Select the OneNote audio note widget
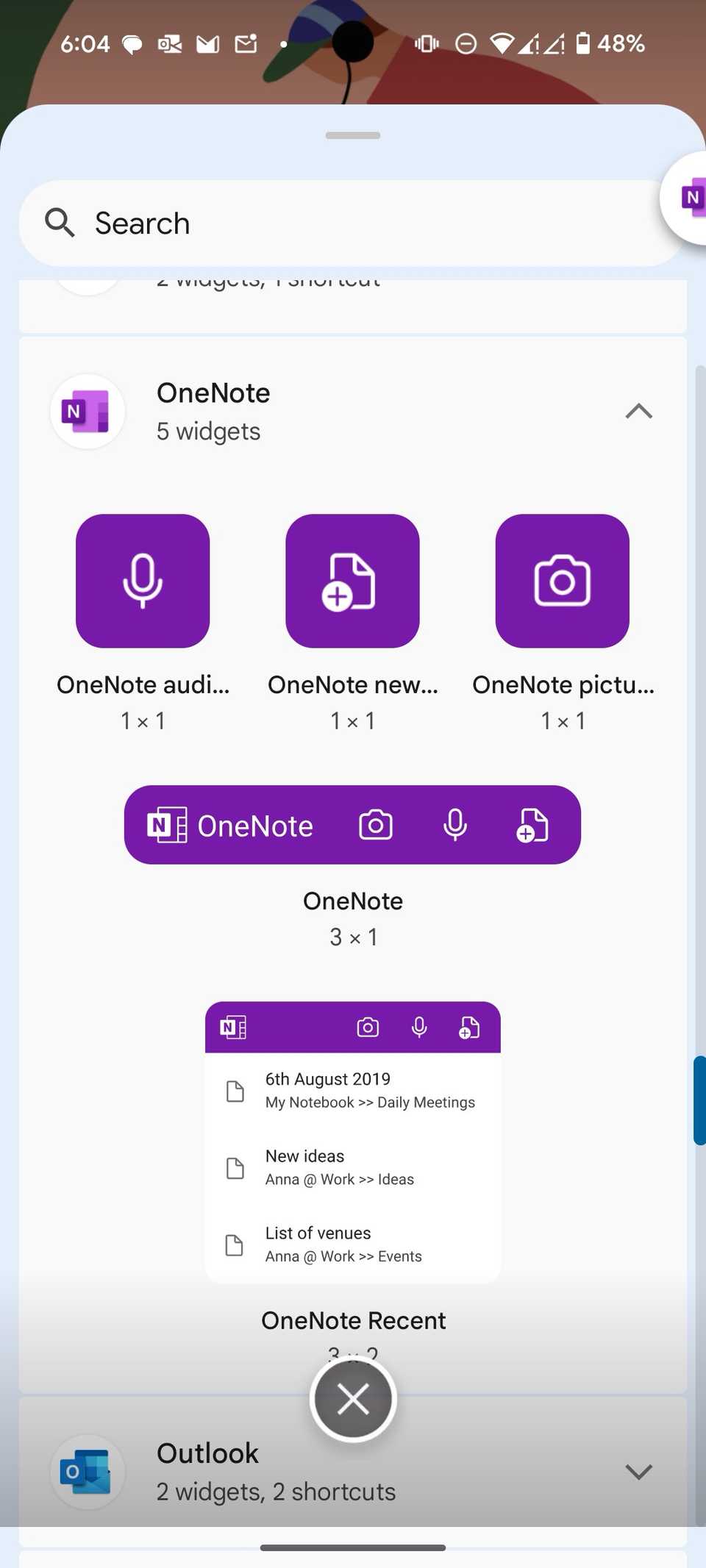Image resolution: width=706 pixels, height=1568 pixels. click(143, 581)
